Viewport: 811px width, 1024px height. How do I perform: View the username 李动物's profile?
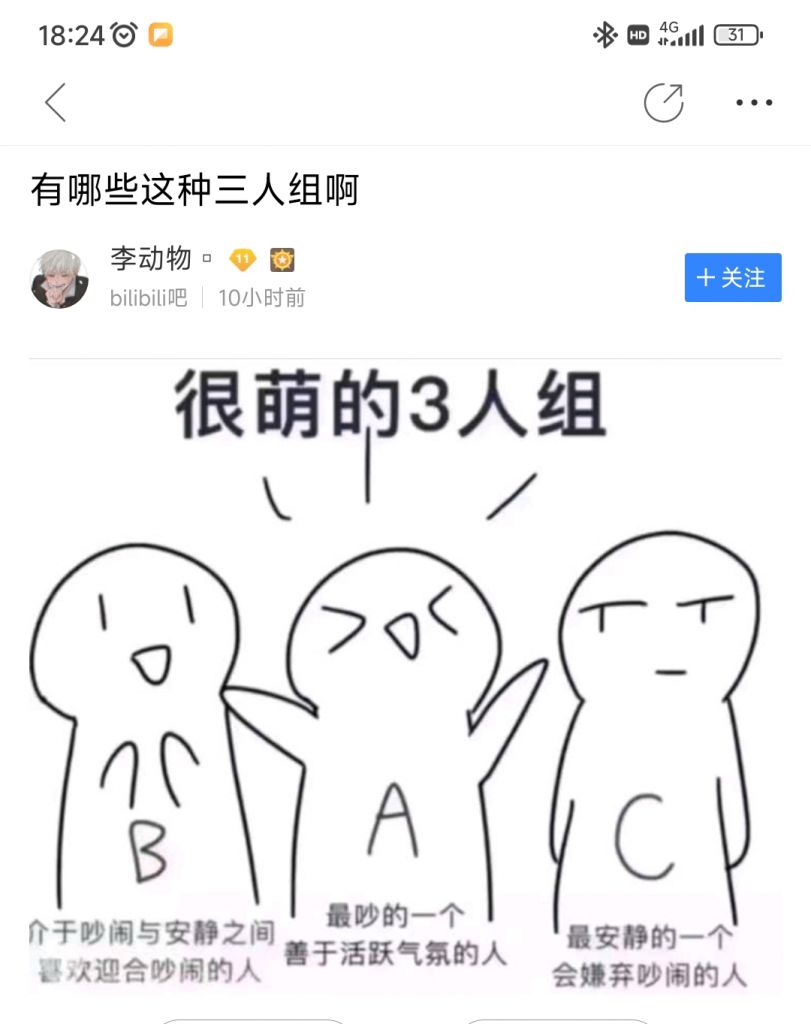[x=150, y=259]
